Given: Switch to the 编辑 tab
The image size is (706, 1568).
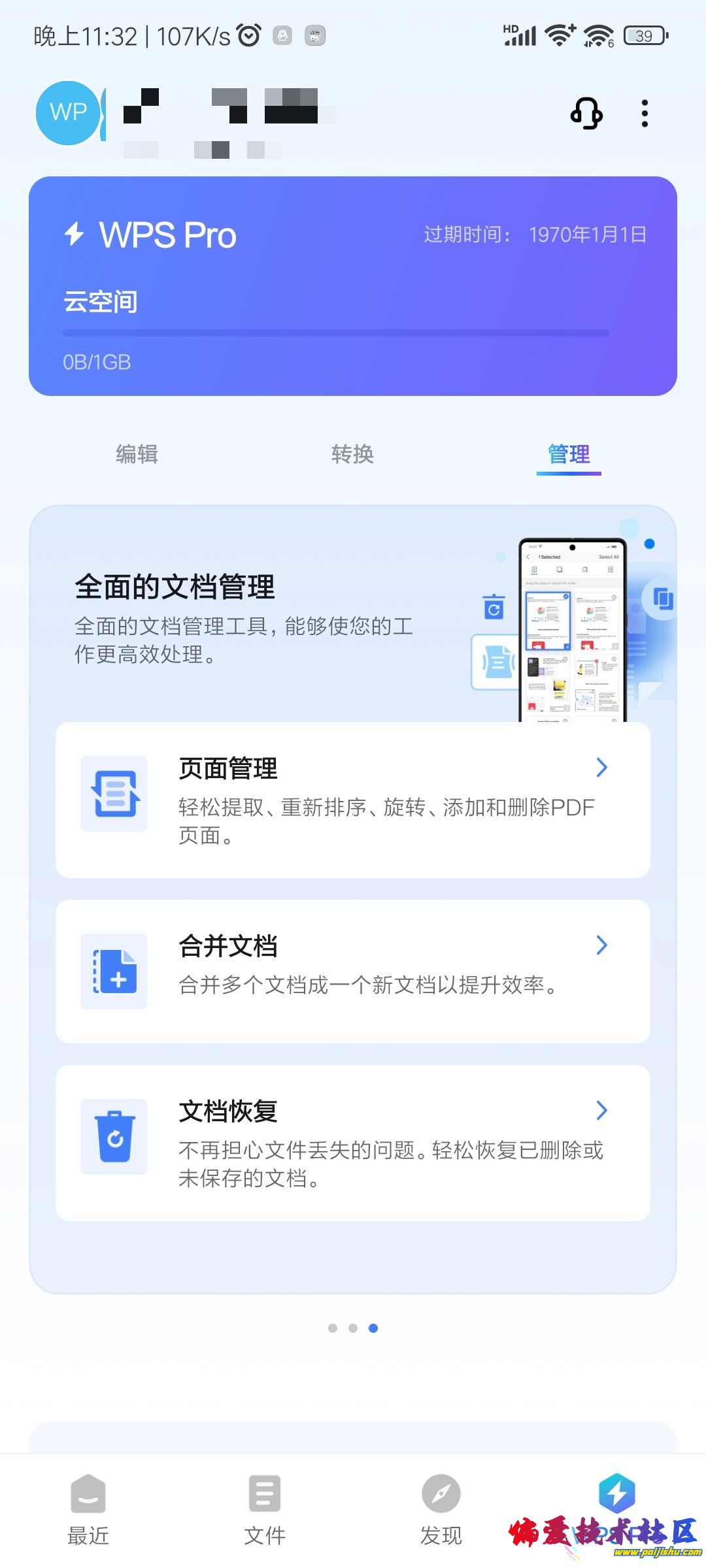Looking at the screenshot, I should [137, 453].
